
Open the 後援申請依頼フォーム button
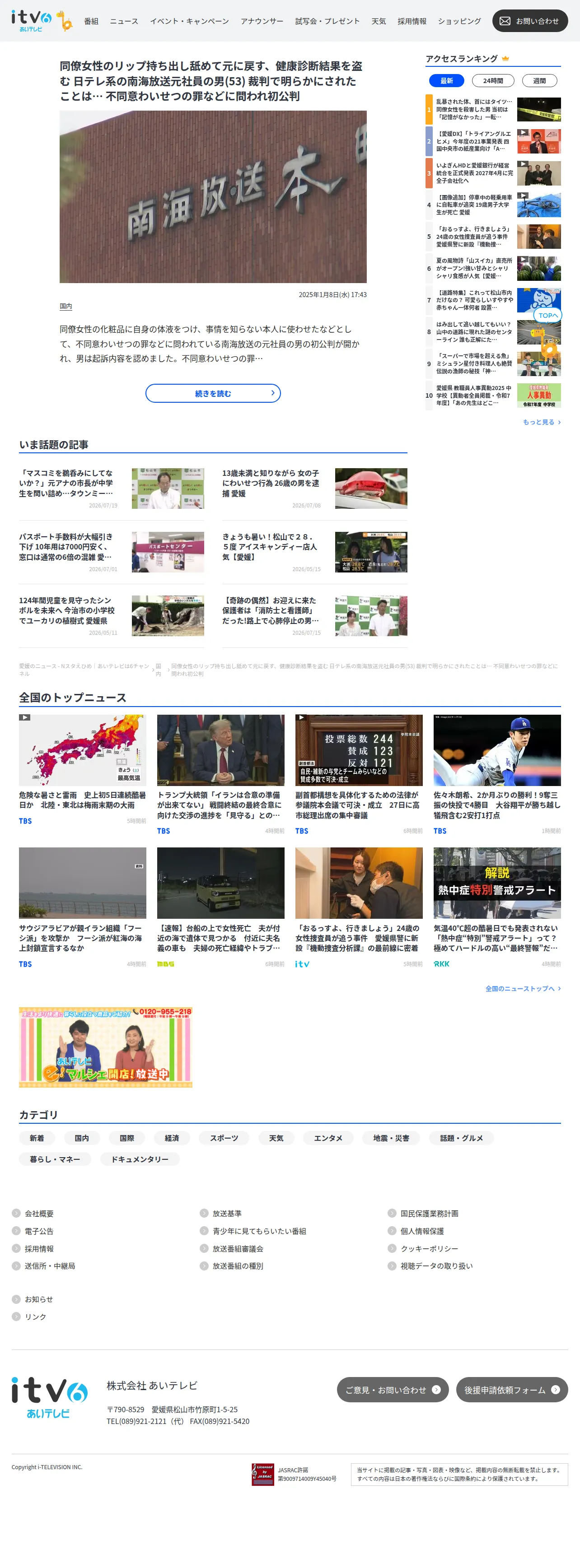[x=512, y=1390]
